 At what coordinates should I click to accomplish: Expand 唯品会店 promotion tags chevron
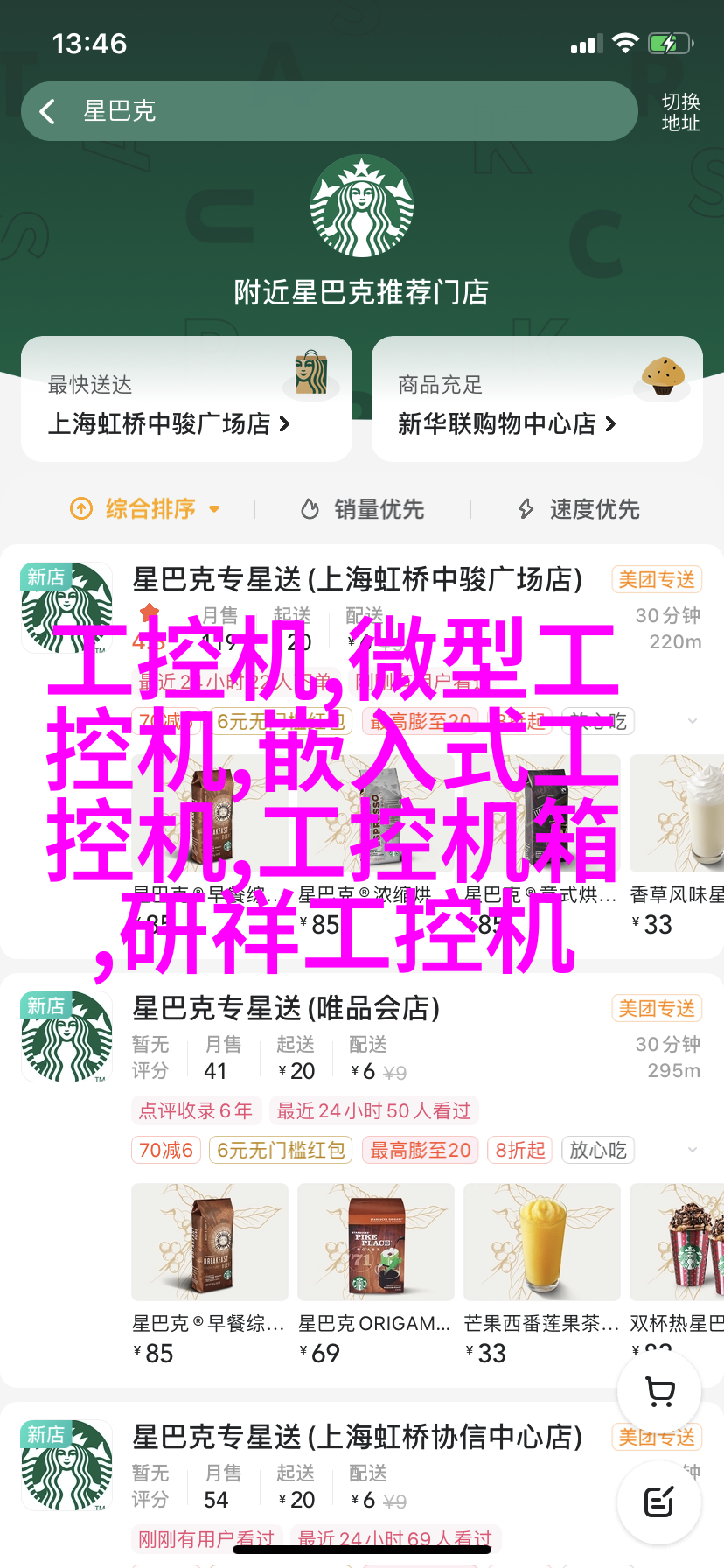click(693, 1150)
